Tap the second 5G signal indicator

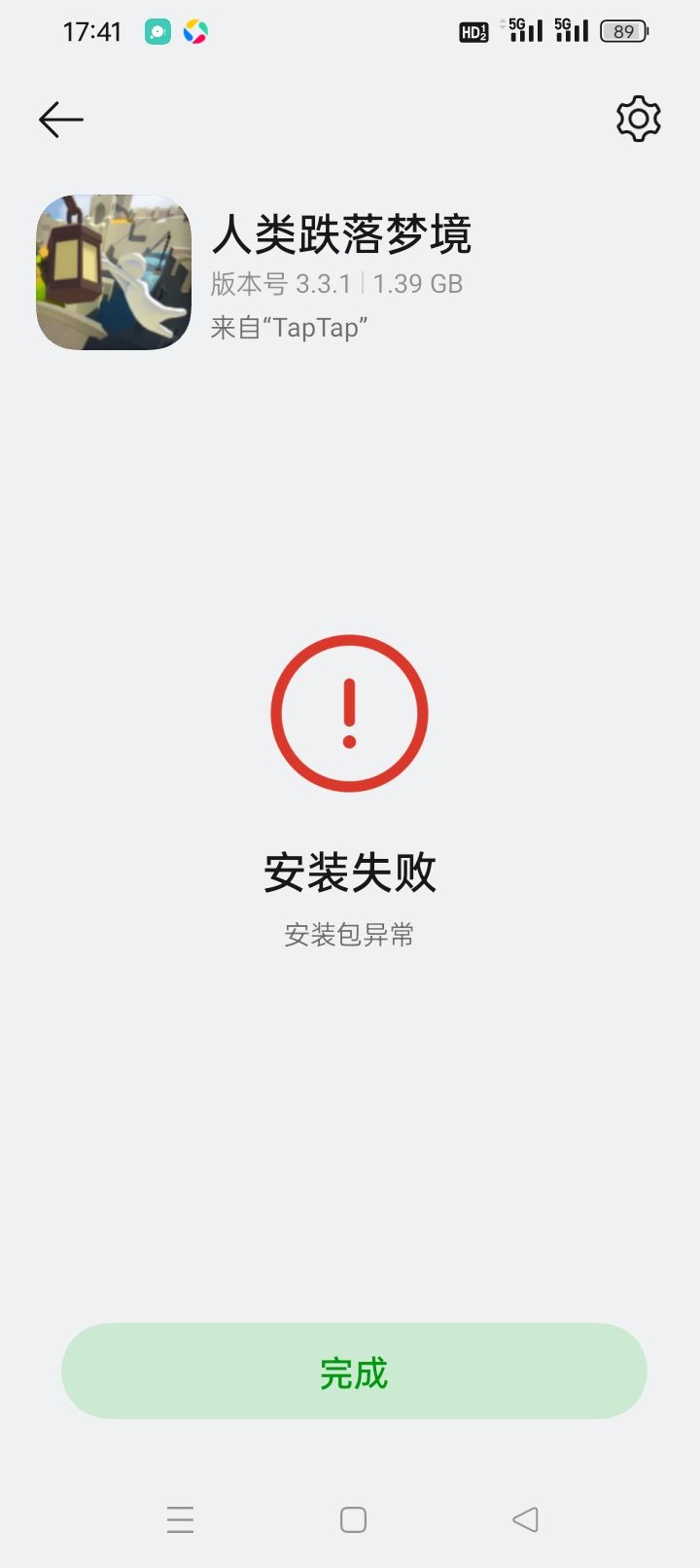(x=570, y=29)
